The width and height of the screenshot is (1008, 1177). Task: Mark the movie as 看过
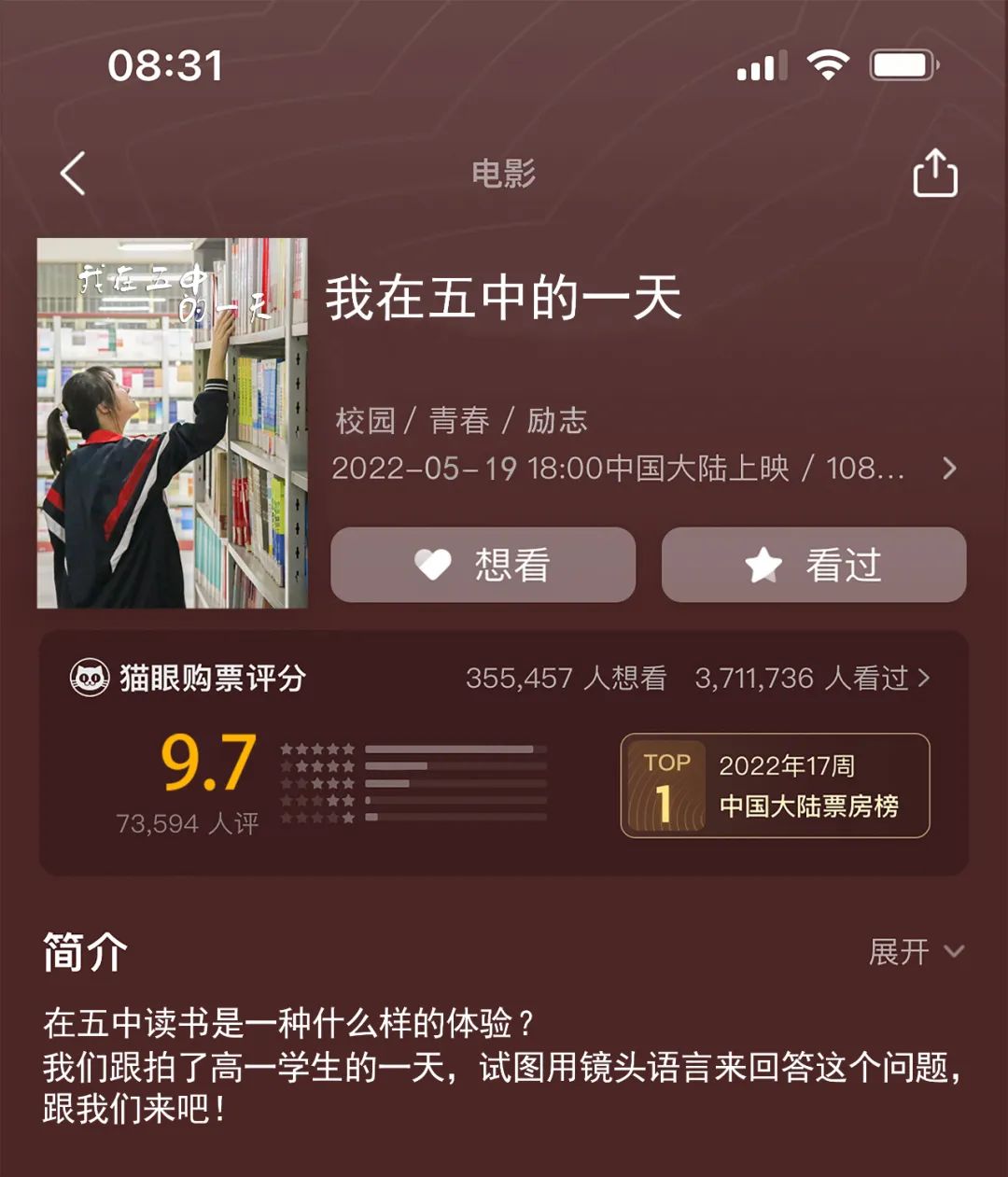[813, 565]
